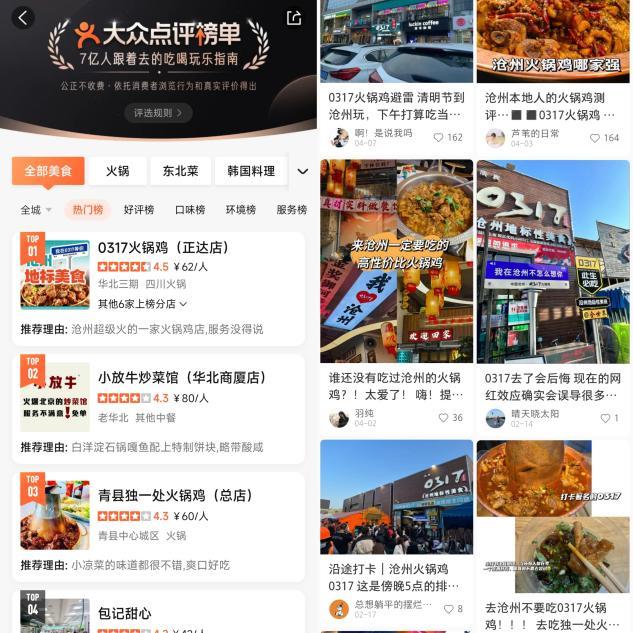
Task: Switch to the 环境榜 ranking
Action: pos(240,210)
